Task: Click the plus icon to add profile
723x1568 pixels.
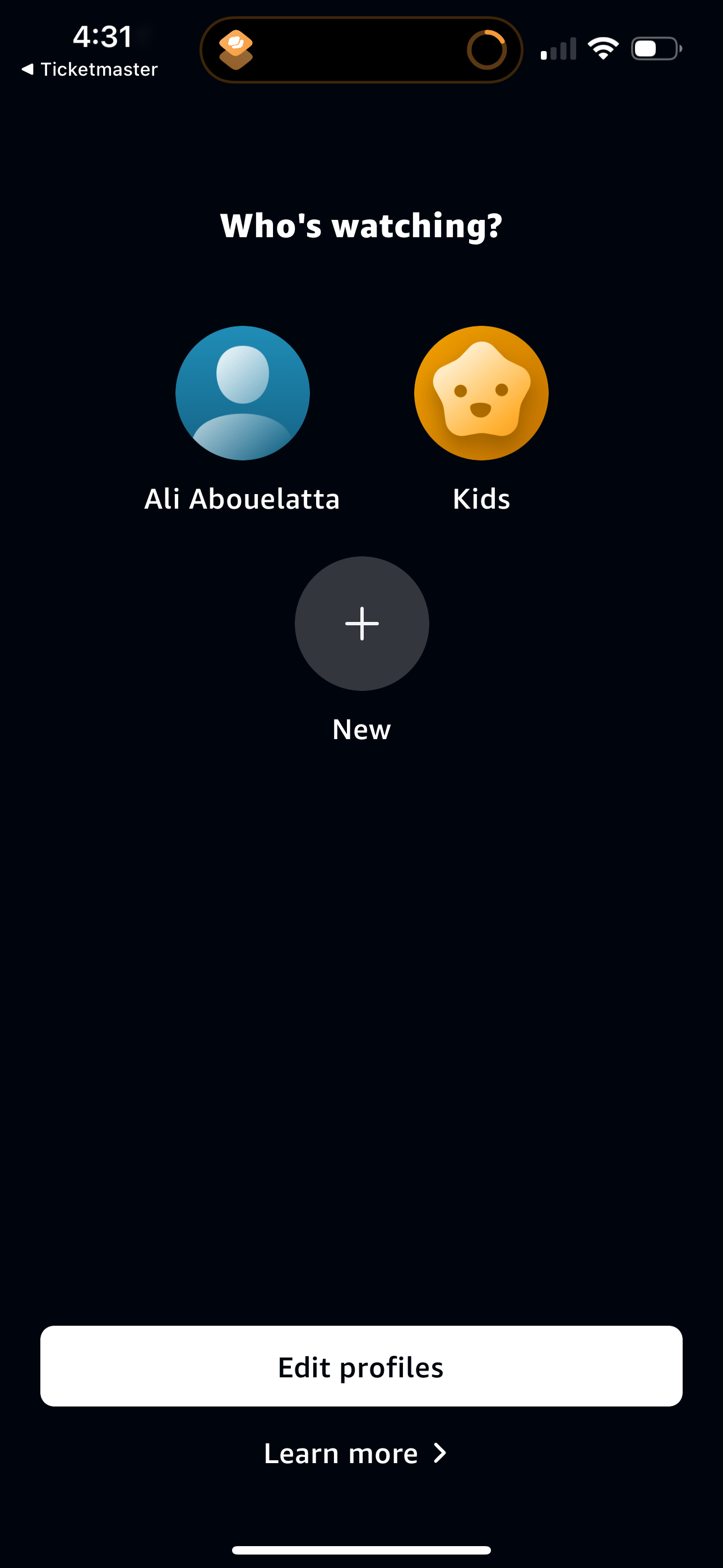Action: pos(361,623)
